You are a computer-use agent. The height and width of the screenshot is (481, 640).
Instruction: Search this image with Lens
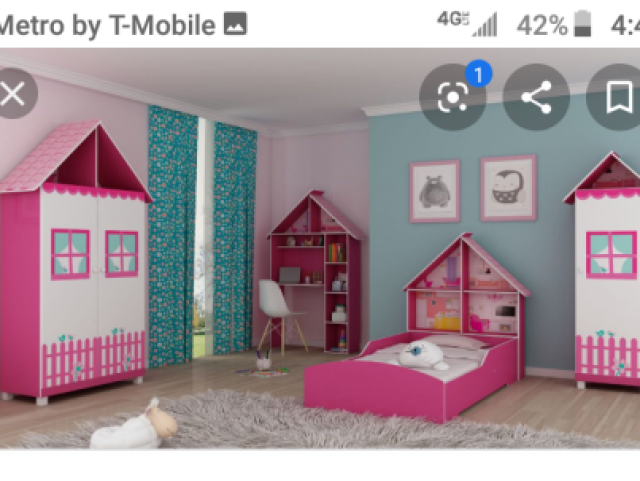[x=454, y=97]
